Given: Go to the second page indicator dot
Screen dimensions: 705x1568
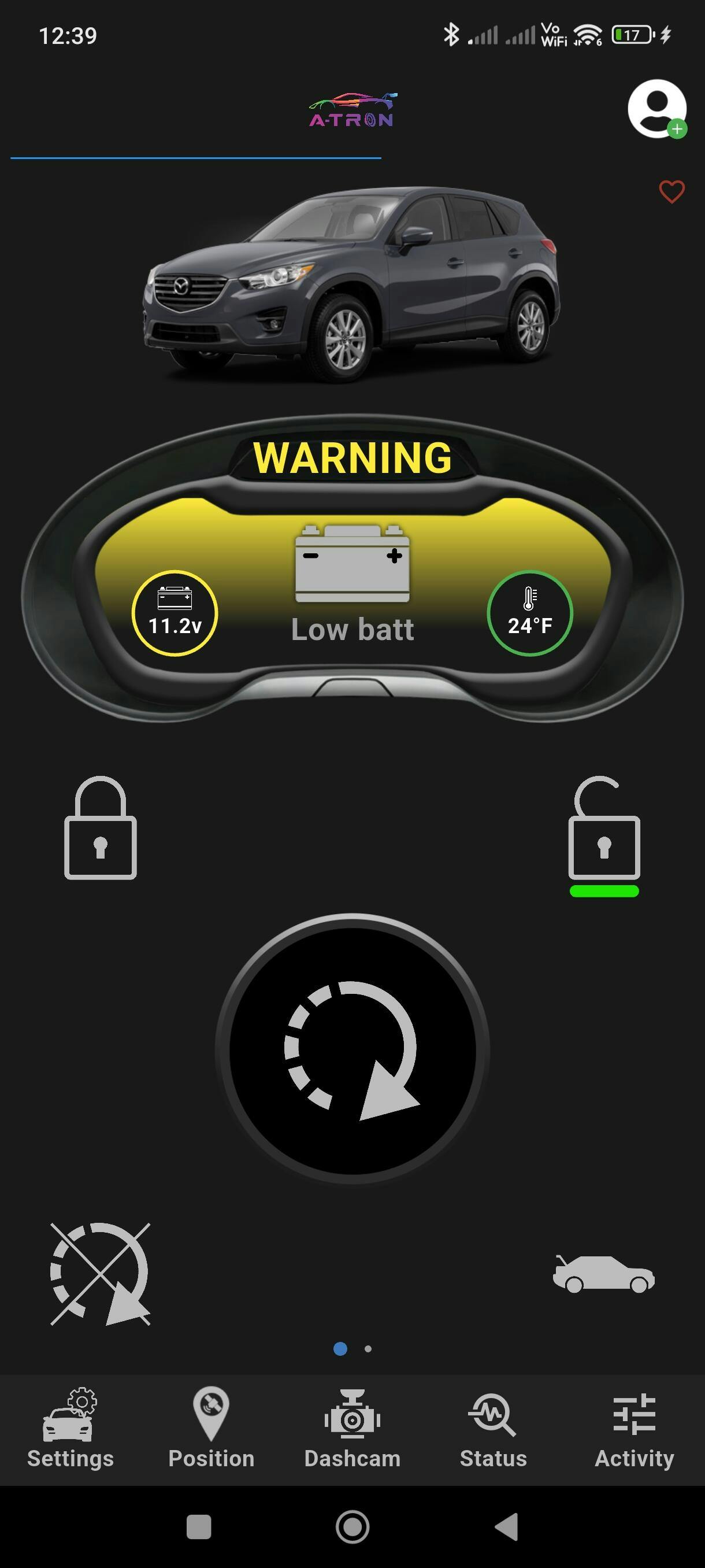Looking at the screenshot, I should click(368, 1349).
